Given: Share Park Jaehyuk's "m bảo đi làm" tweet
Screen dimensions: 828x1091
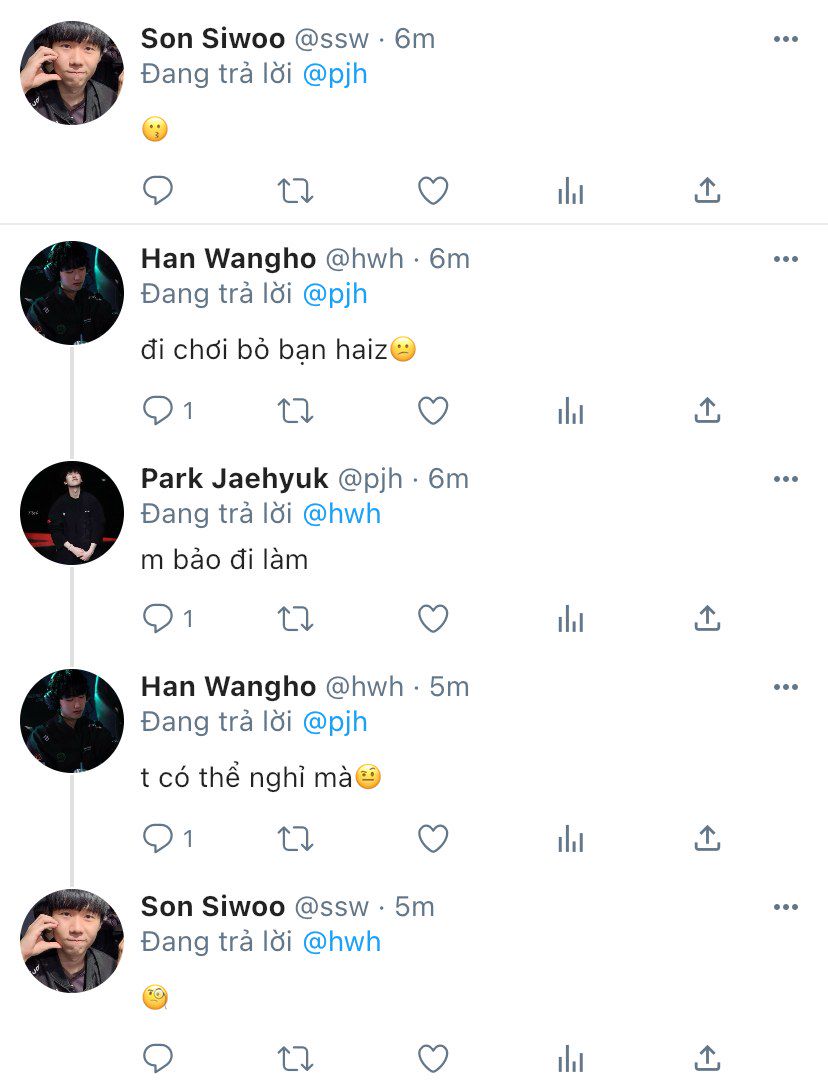Looking at the screenshot, I should [x=707, y=619].
